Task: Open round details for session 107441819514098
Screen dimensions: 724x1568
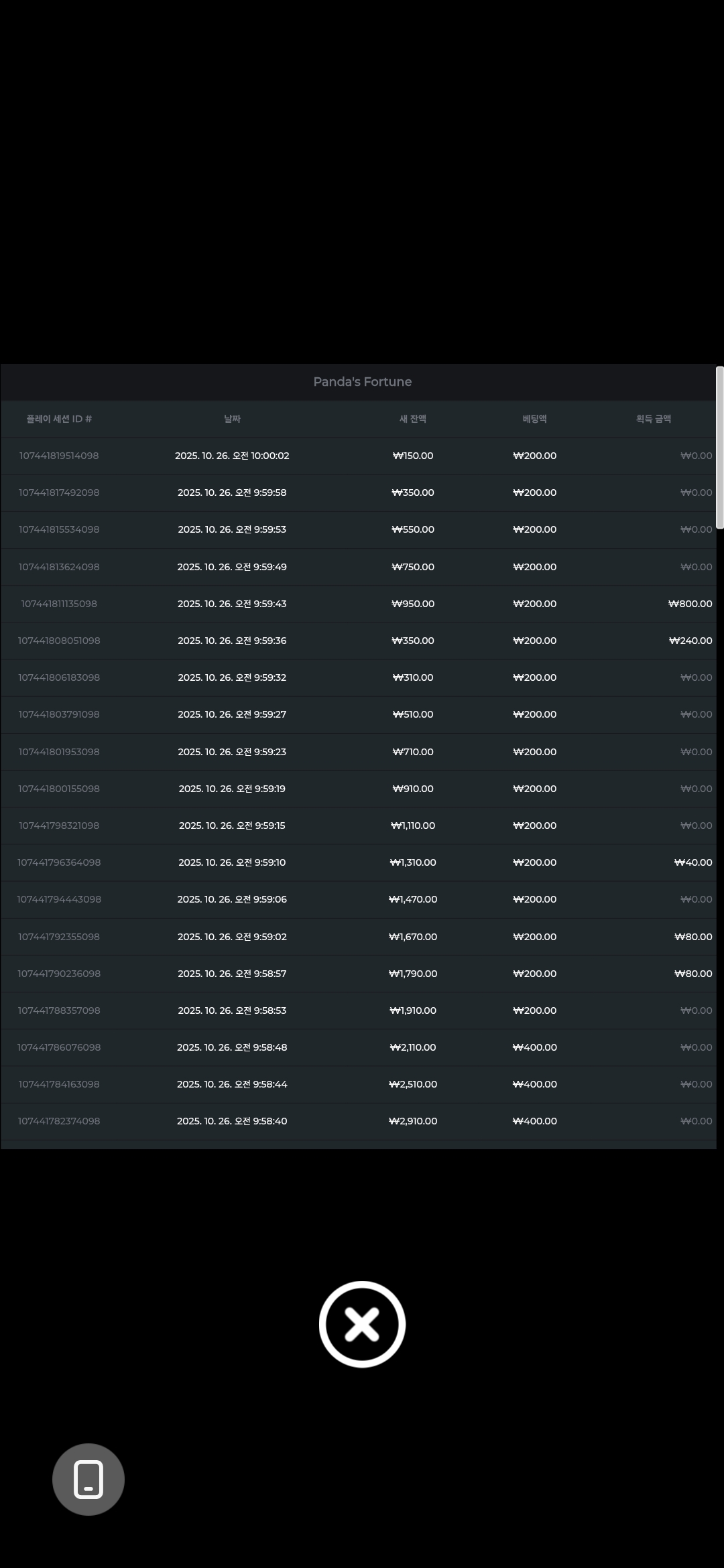Action: (359, 456)
